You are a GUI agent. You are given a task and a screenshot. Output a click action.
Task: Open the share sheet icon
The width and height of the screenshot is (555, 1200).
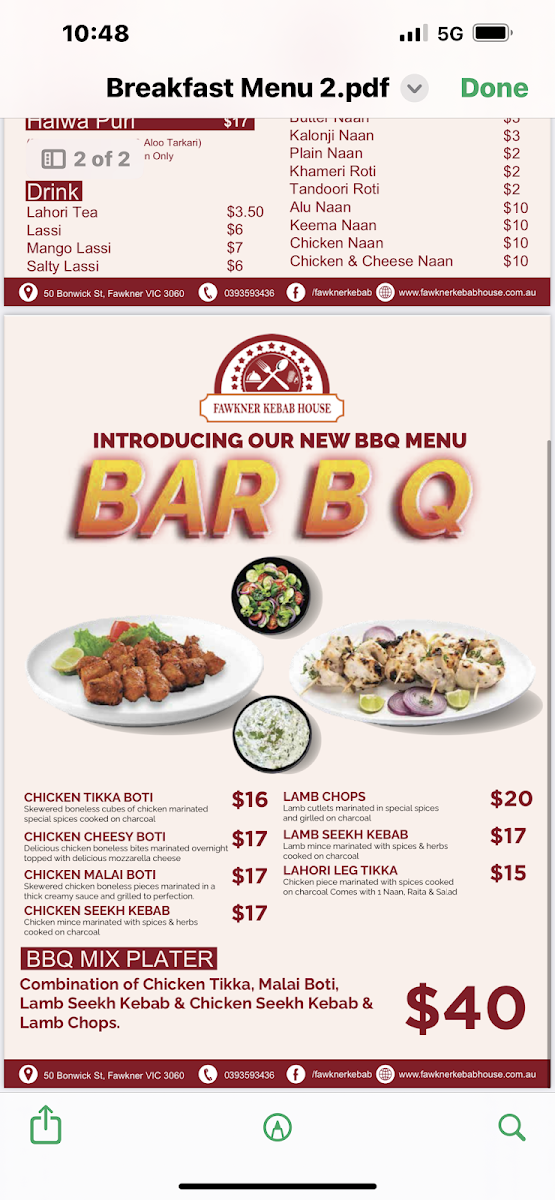point(46,1126)
